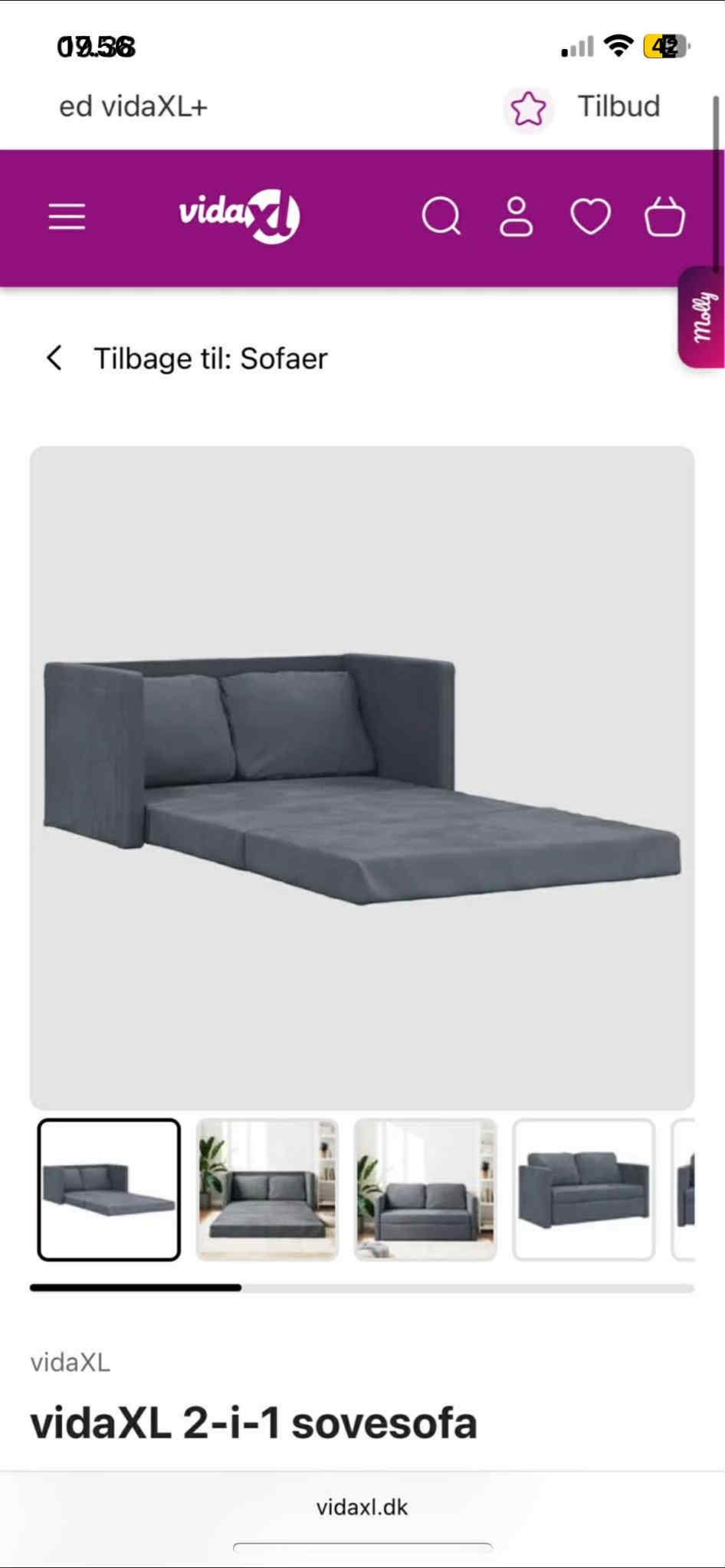Viewport: 725px width, 1568px height.
Task: Show the room photo with folded sofa
Action: coord(425,1190)
